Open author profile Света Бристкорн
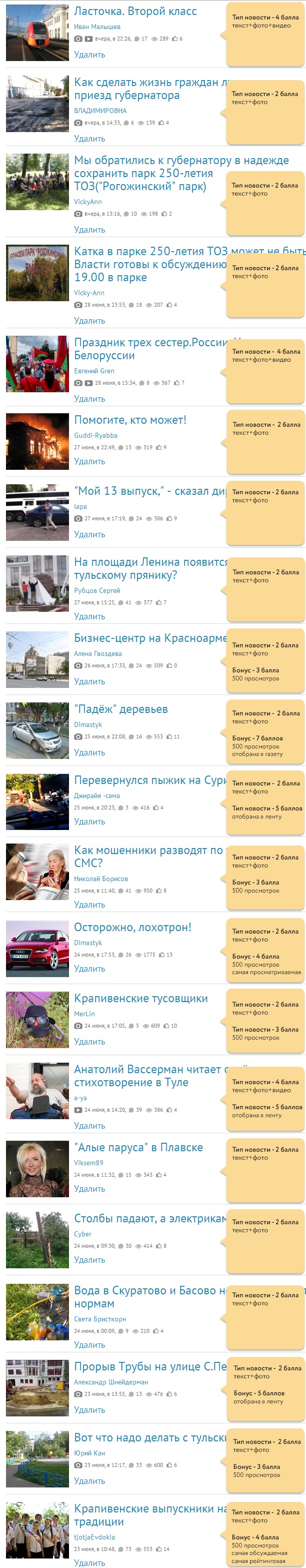306x1568 pixels. [100, 1319]
